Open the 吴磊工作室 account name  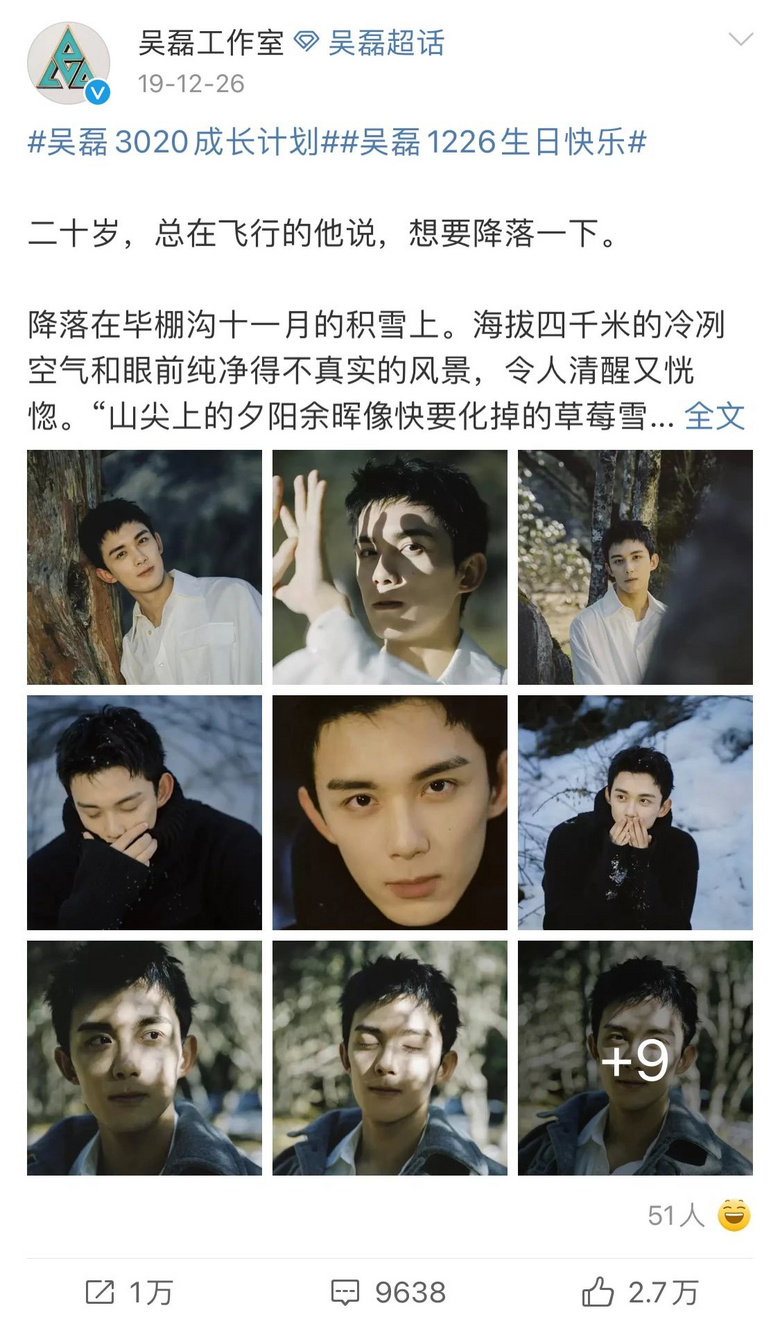(x=211, y=43)
